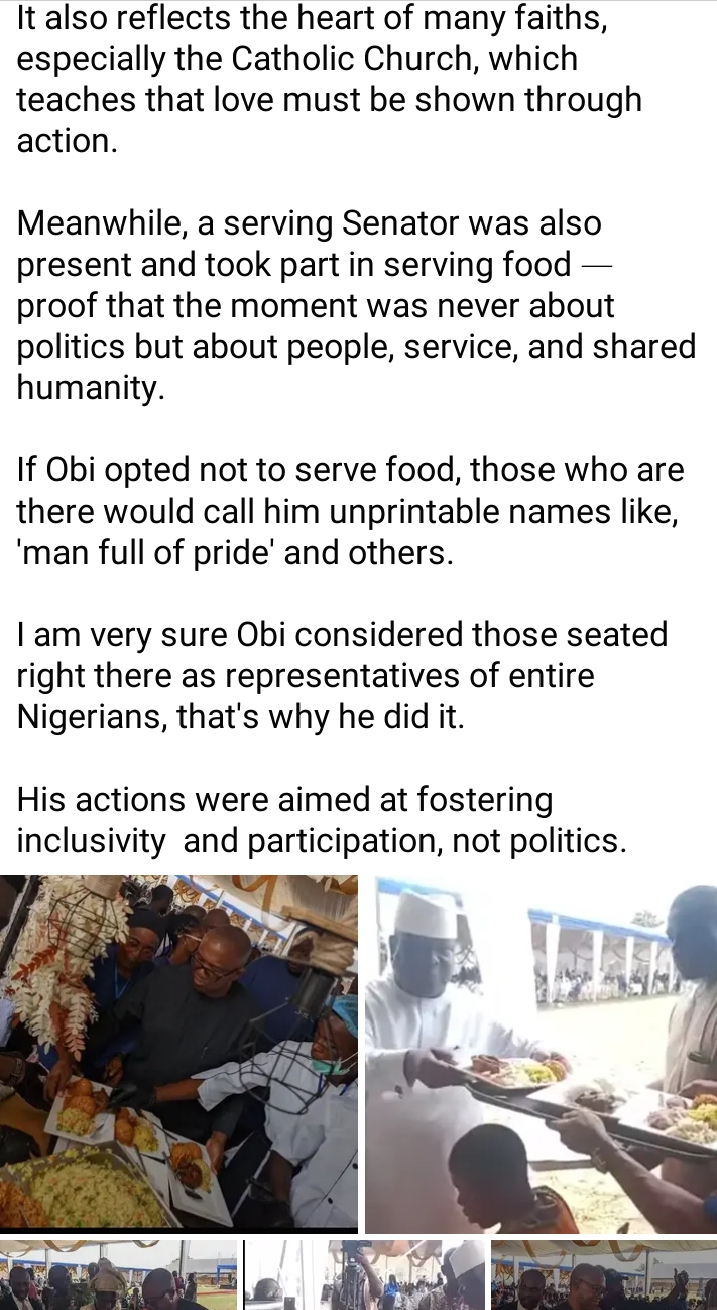Open the photo of rice being served

(x=178, y=1052)
